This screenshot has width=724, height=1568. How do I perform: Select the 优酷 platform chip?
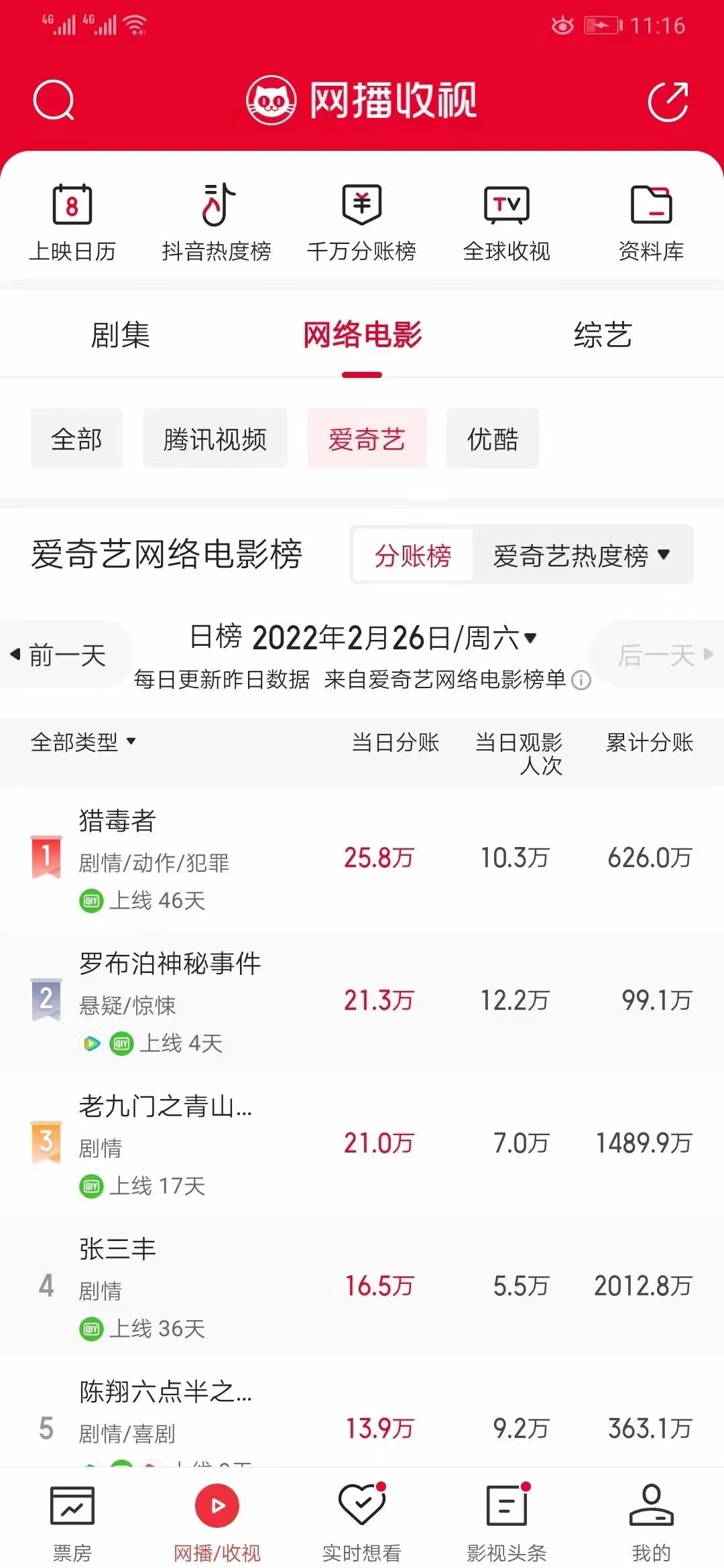point(493,440)
